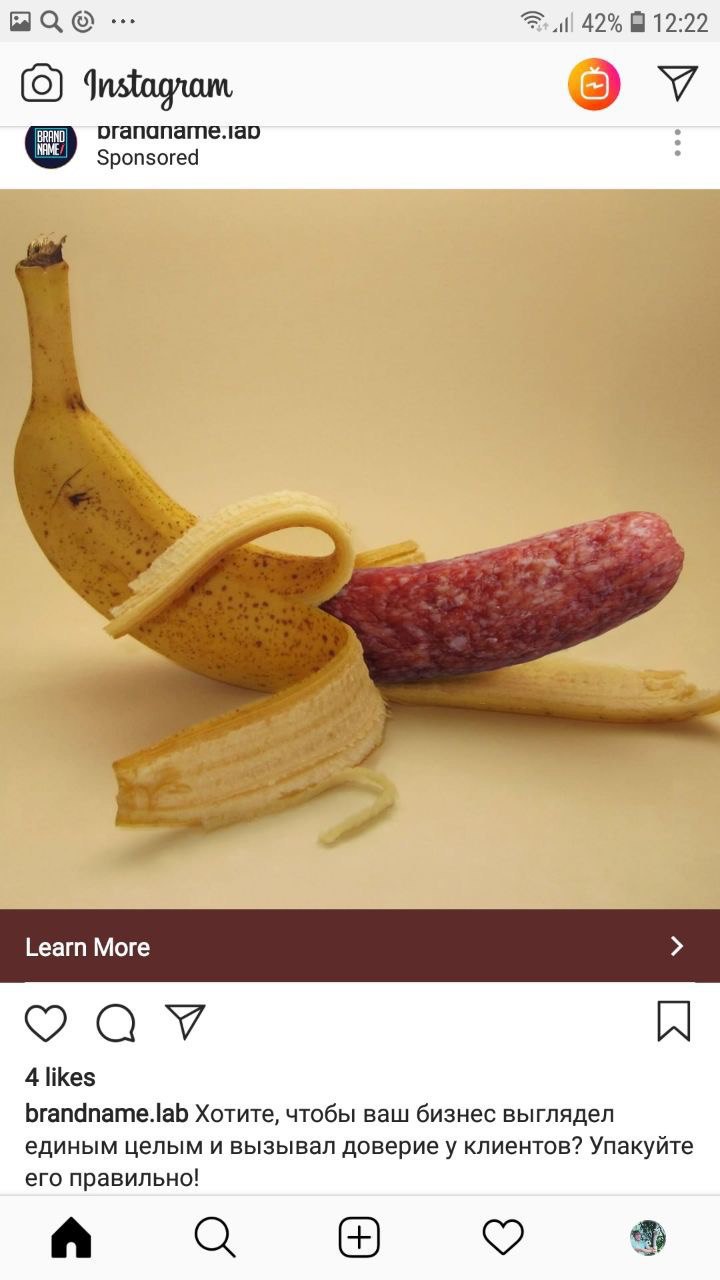Open IGTV from the top bar
Screen dimensions: 720x1280
(594, 84)
